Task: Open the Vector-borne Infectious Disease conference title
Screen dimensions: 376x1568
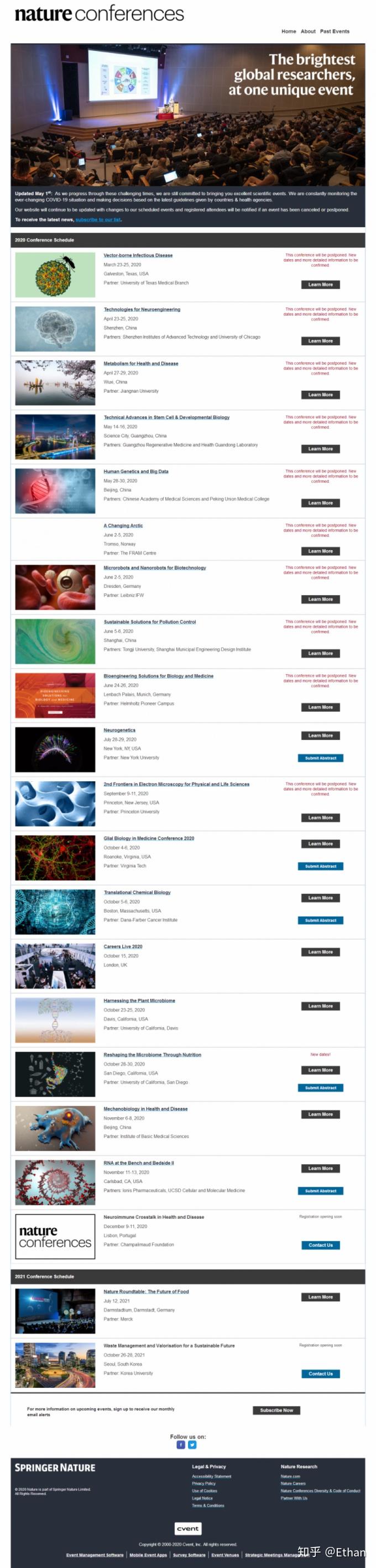Action: 138,256
